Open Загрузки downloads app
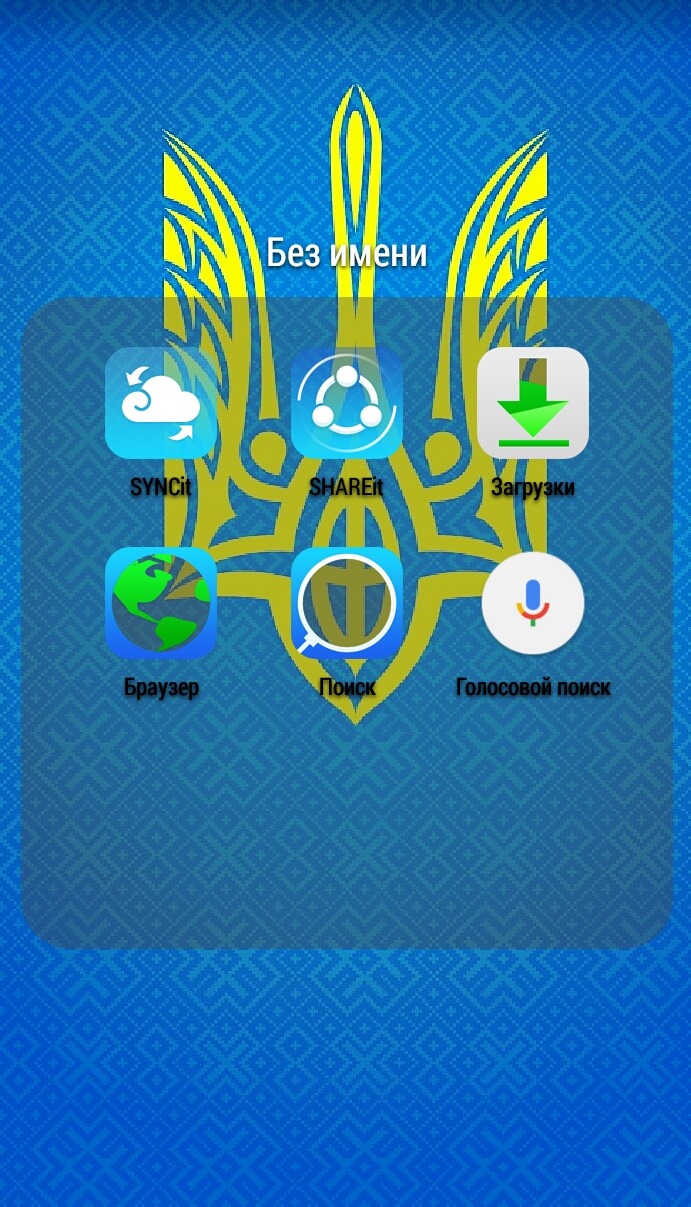The image size is (691, 1207). 532,403
